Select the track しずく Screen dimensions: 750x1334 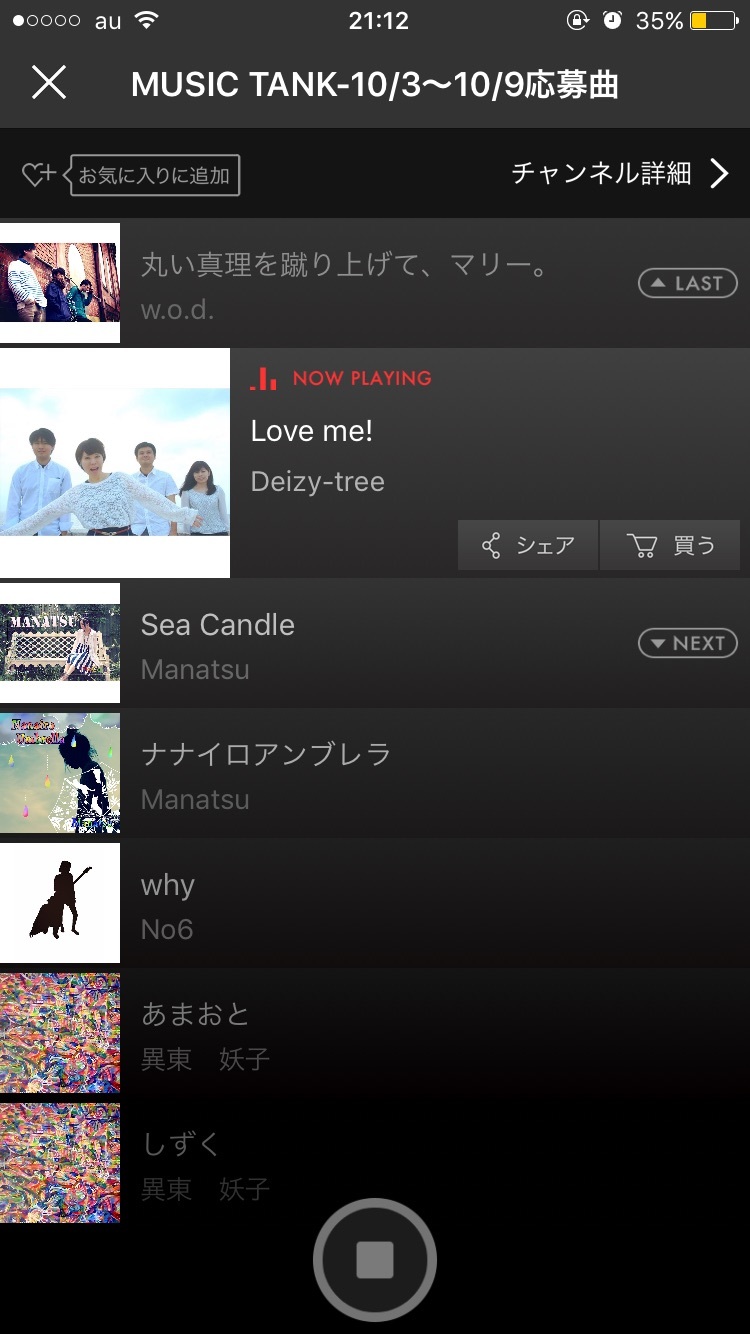point(375,1163)
